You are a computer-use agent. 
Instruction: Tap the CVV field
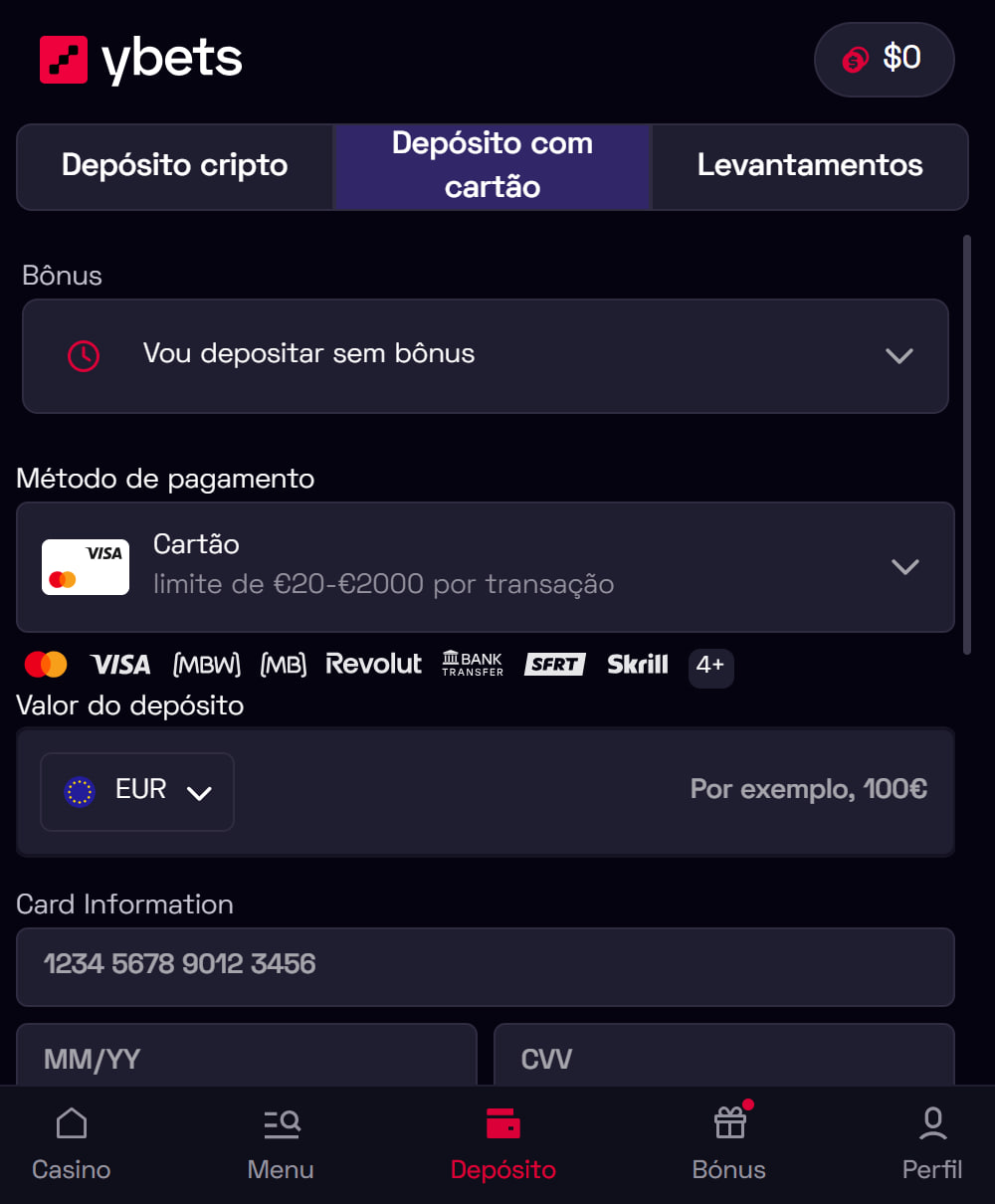[724, 1057]
